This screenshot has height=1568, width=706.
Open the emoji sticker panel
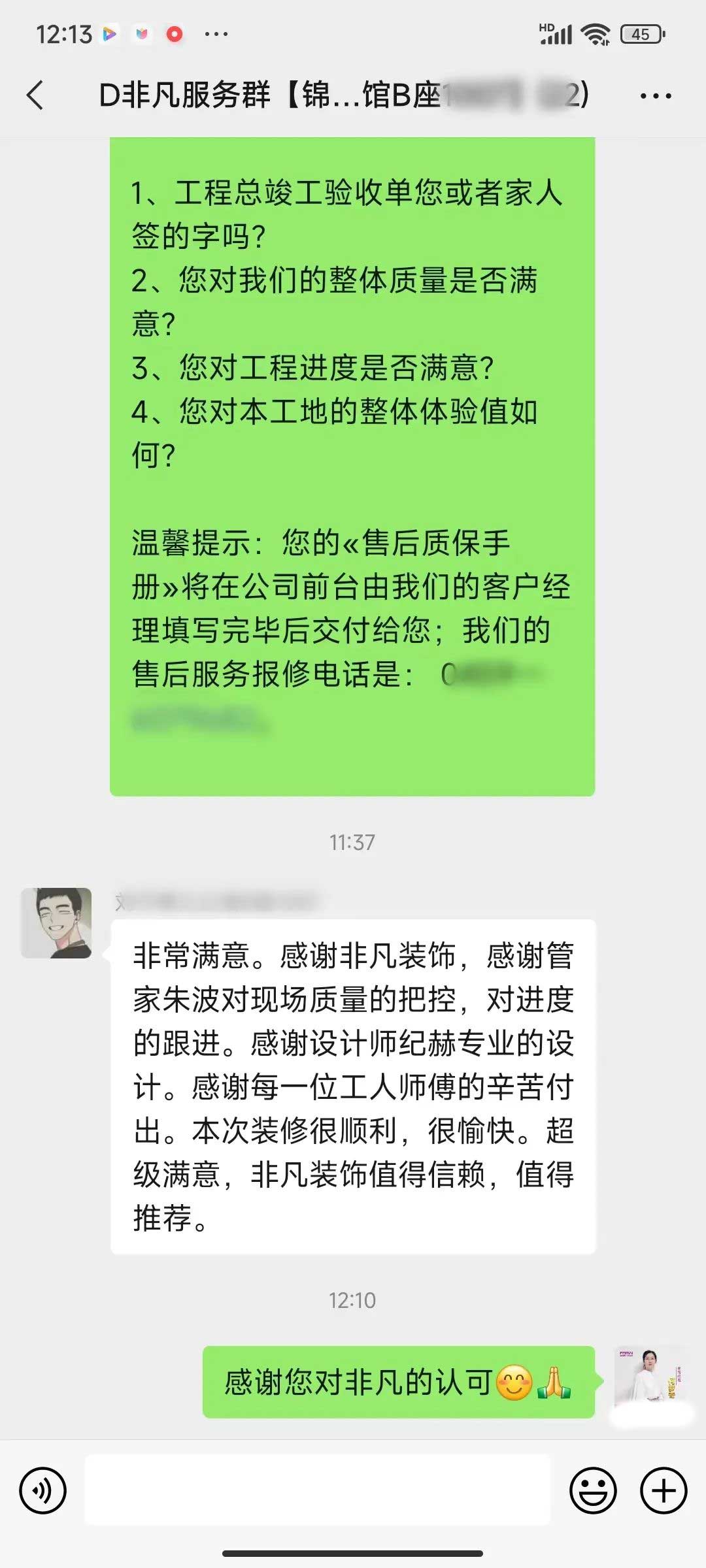593,1491
